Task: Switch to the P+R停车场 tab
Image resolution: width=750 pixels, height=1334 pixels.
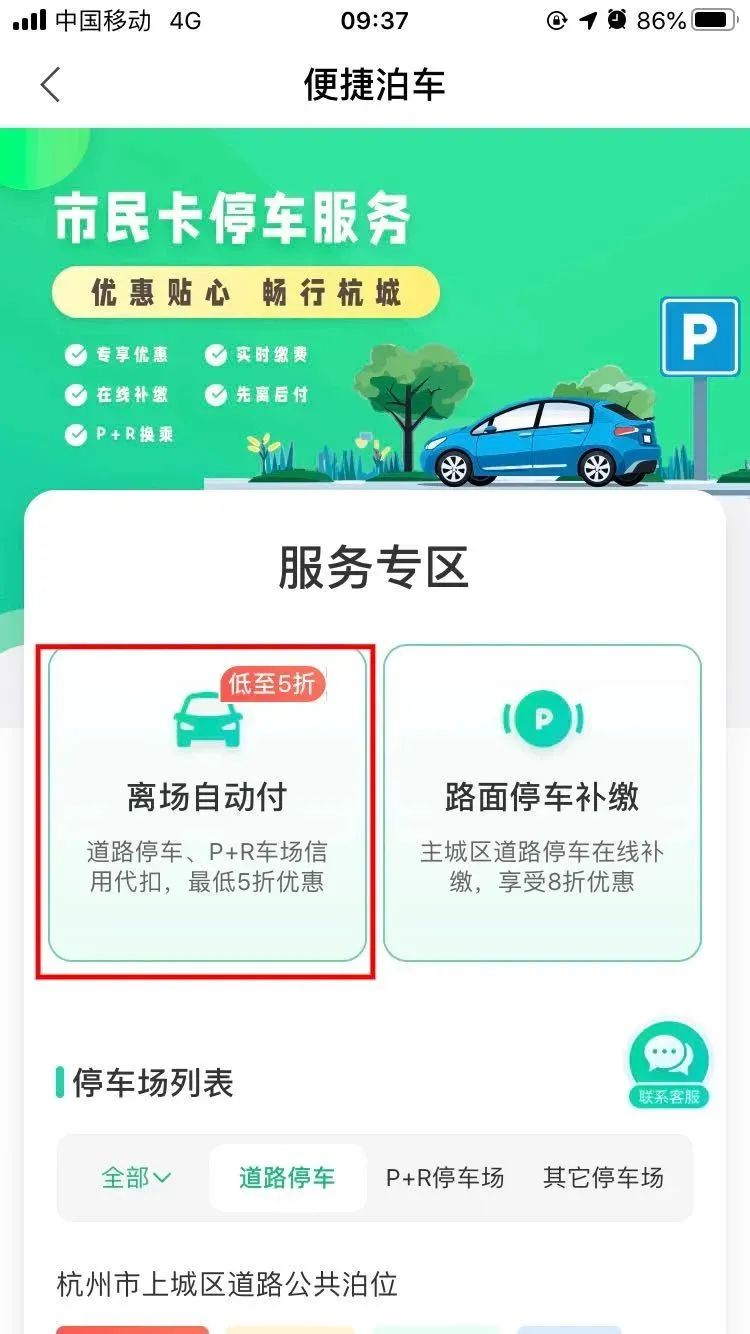Action: [x=445, y=1178]
